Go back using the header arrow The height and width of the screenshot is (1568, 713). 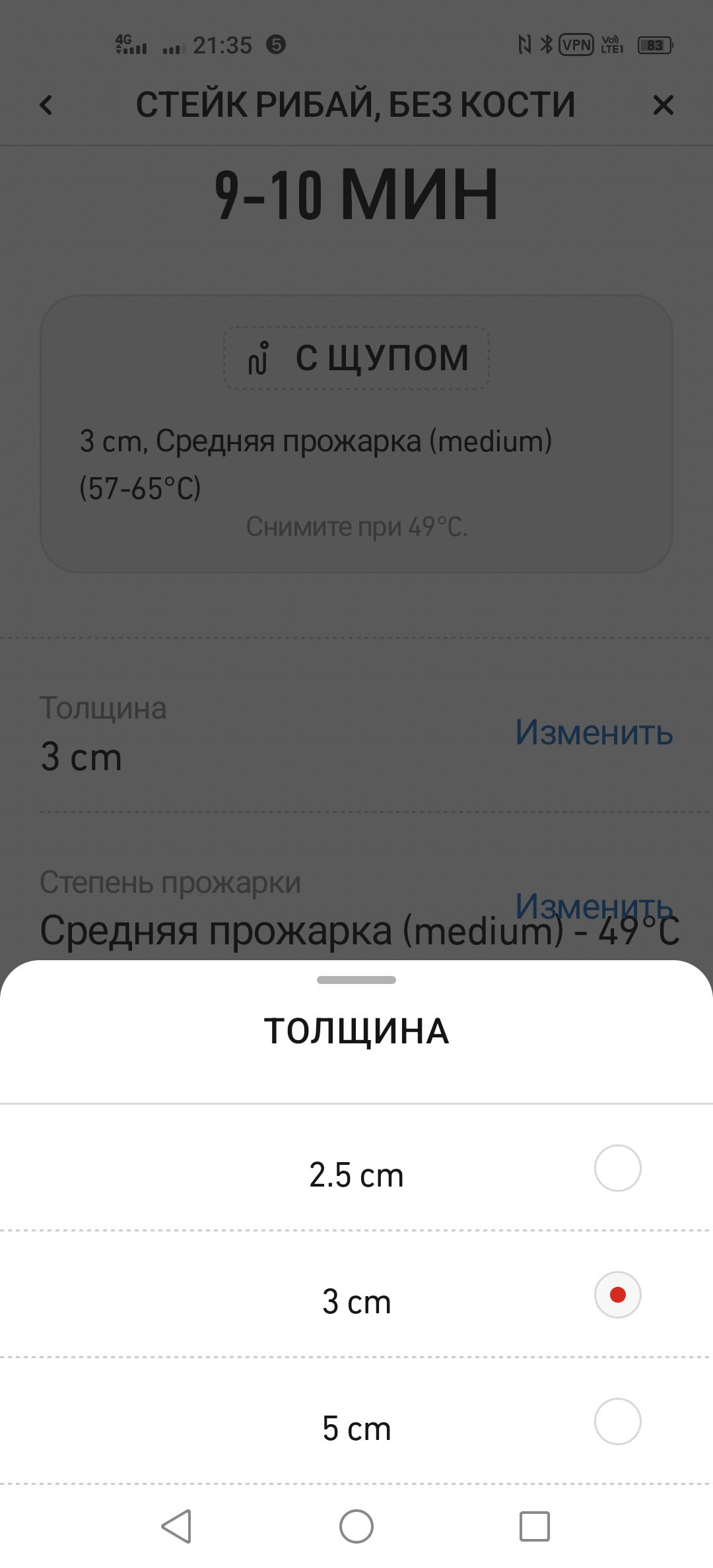tap(46, 105)
